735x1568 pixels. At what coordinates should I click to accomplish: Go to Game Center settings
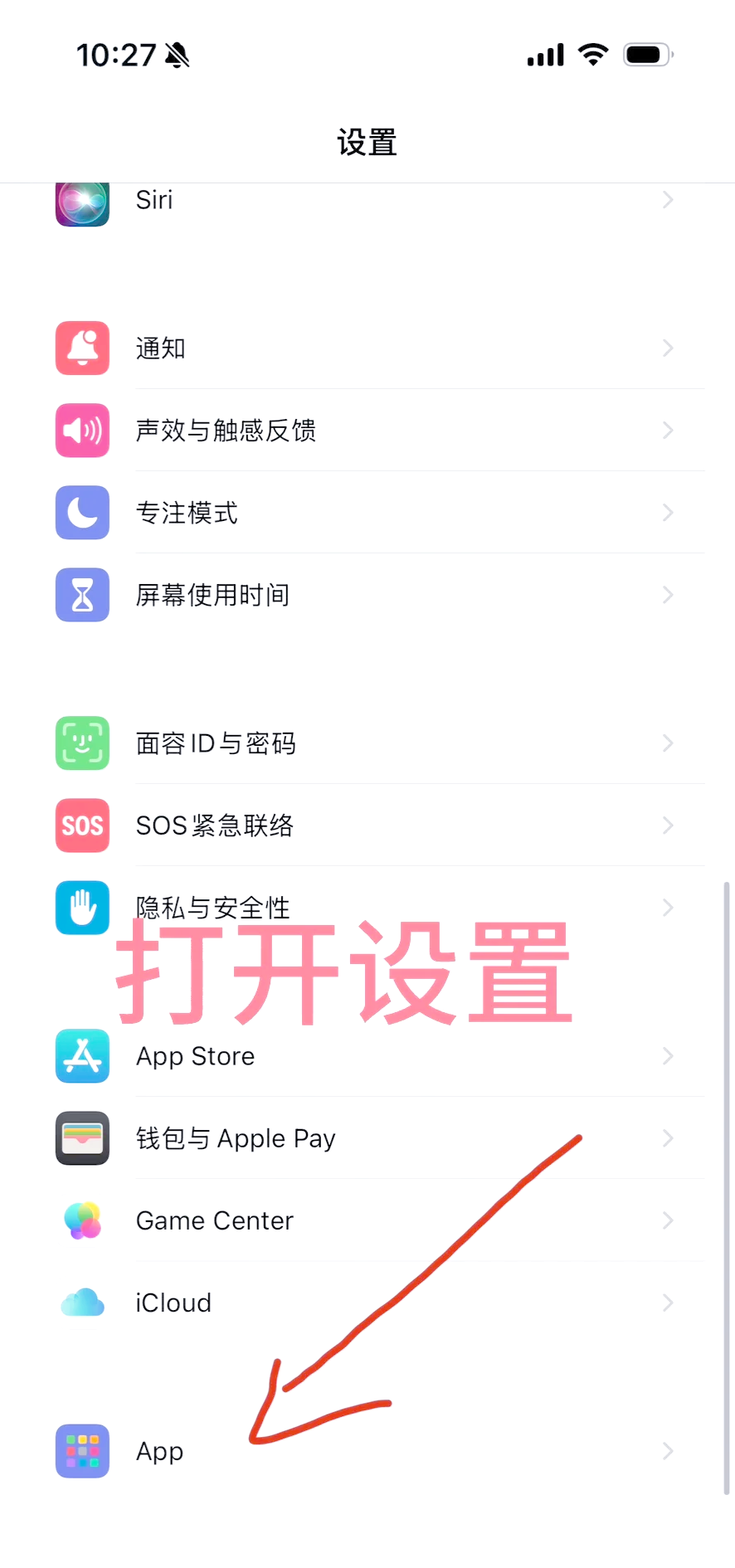coord(365,1220)
